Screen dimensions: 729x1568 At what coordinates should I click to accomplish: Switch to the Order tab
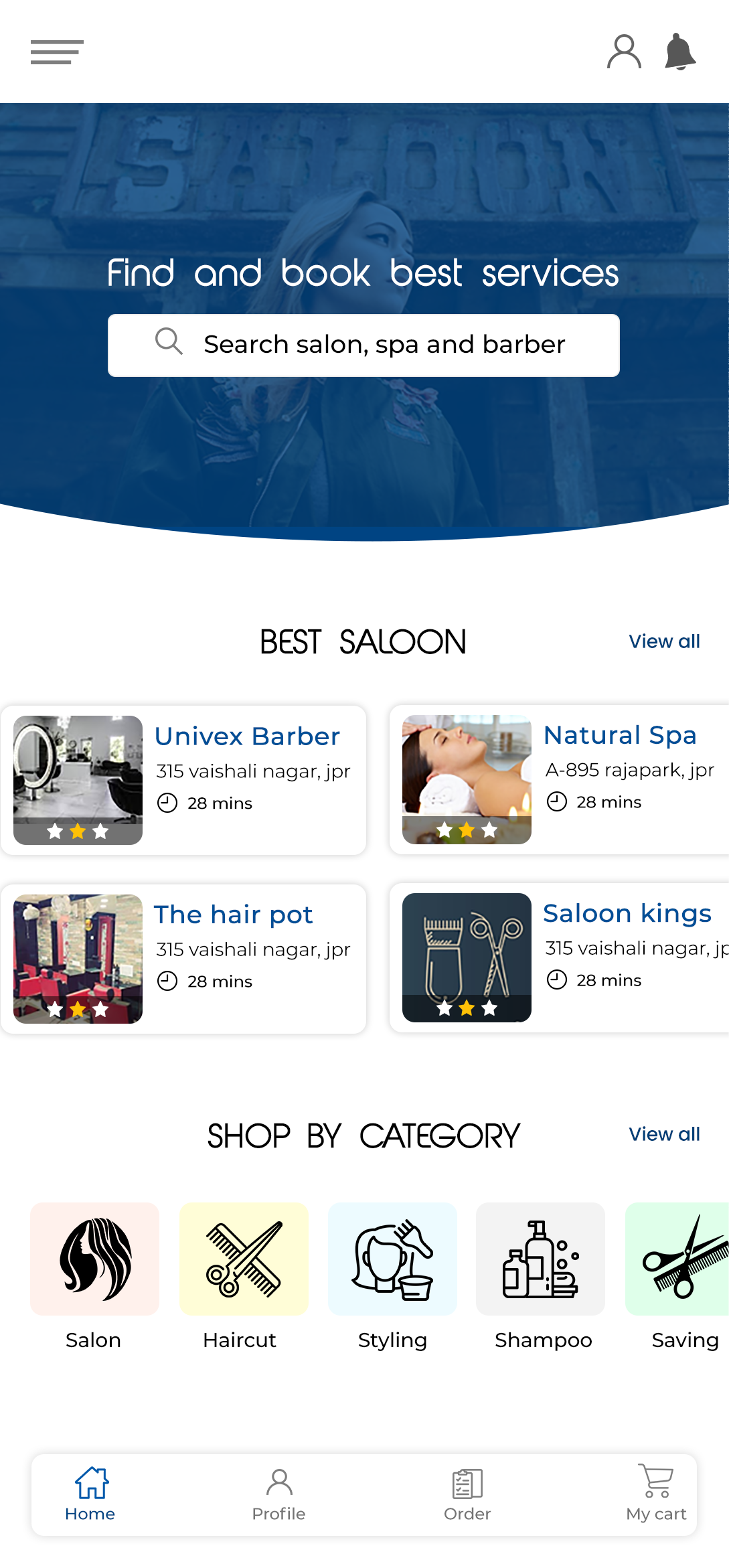click(x=467, y=1494)
